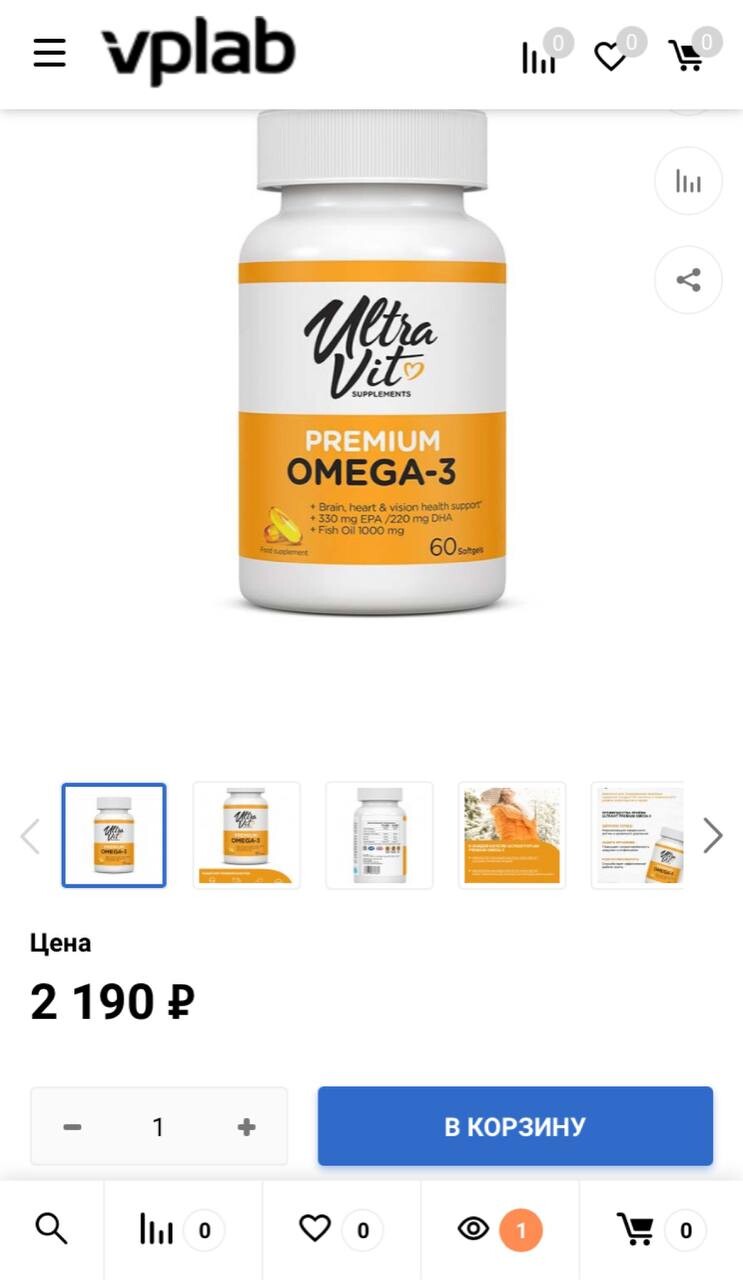Image resolution: width=743 pixels, height=1280 pixels.
Task: Open comparison list in the header
Action: point(539,56)
